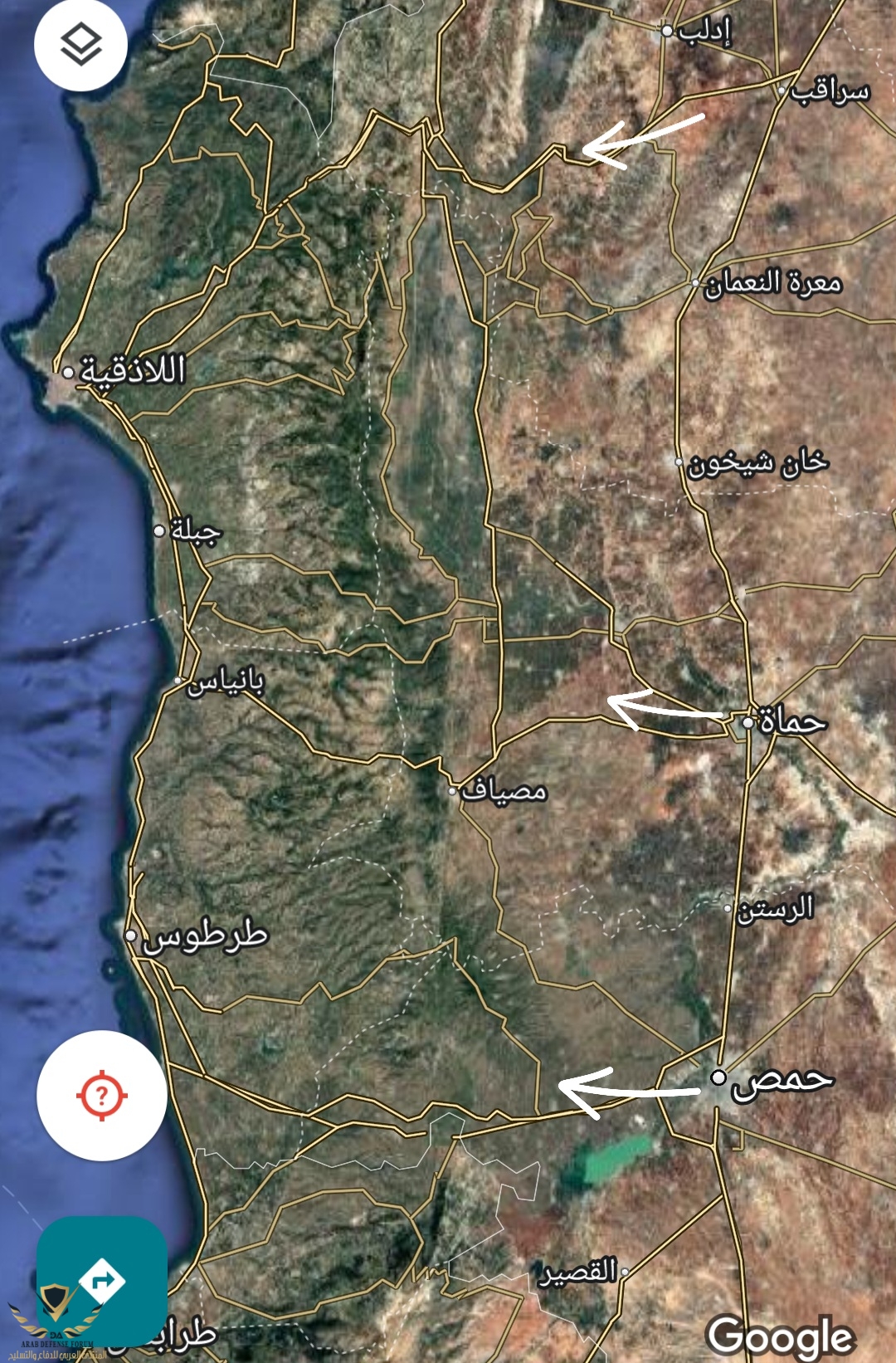The image size is (896, 1363).
Task: Select the طرطوس city label
Action: pyautogui.click(x=204, y=938)
